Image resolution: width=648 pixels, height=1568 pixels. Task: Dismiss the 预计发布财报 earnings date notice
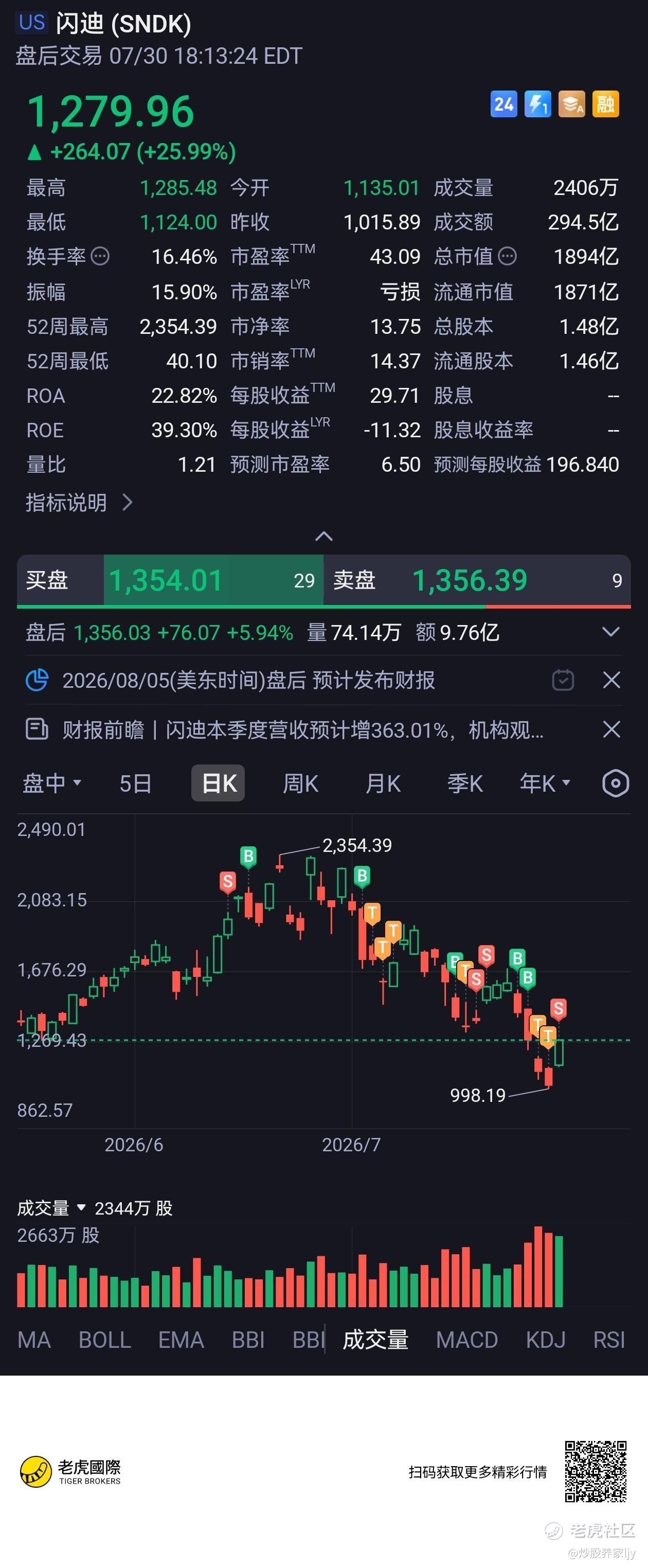click(611, 680)
